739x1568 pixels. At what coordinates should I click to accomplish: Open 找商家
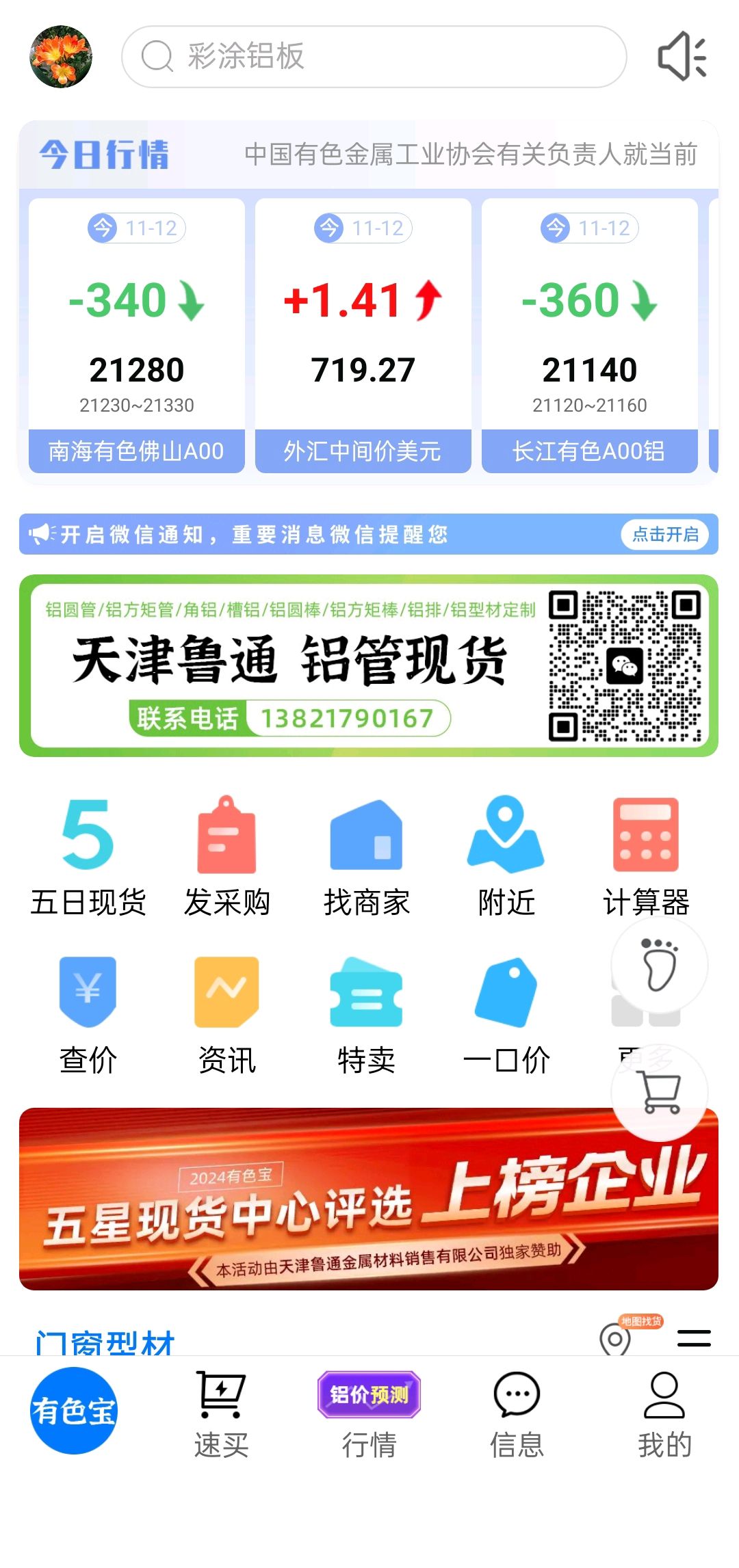click(367, 857)
